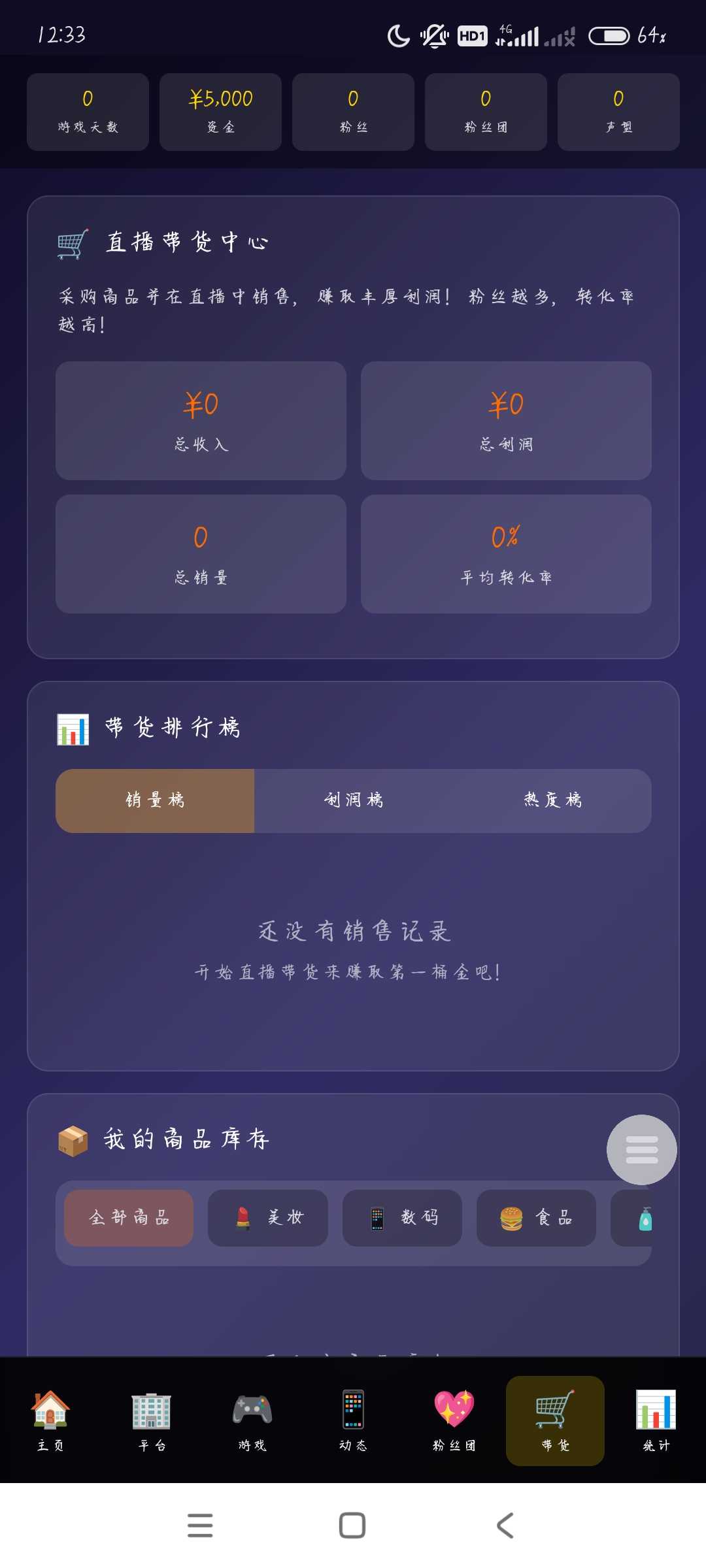The width and height of the screenshot is (706, 1568).
Task: Go to the 主页 tab
Action: coord(50,1420)
